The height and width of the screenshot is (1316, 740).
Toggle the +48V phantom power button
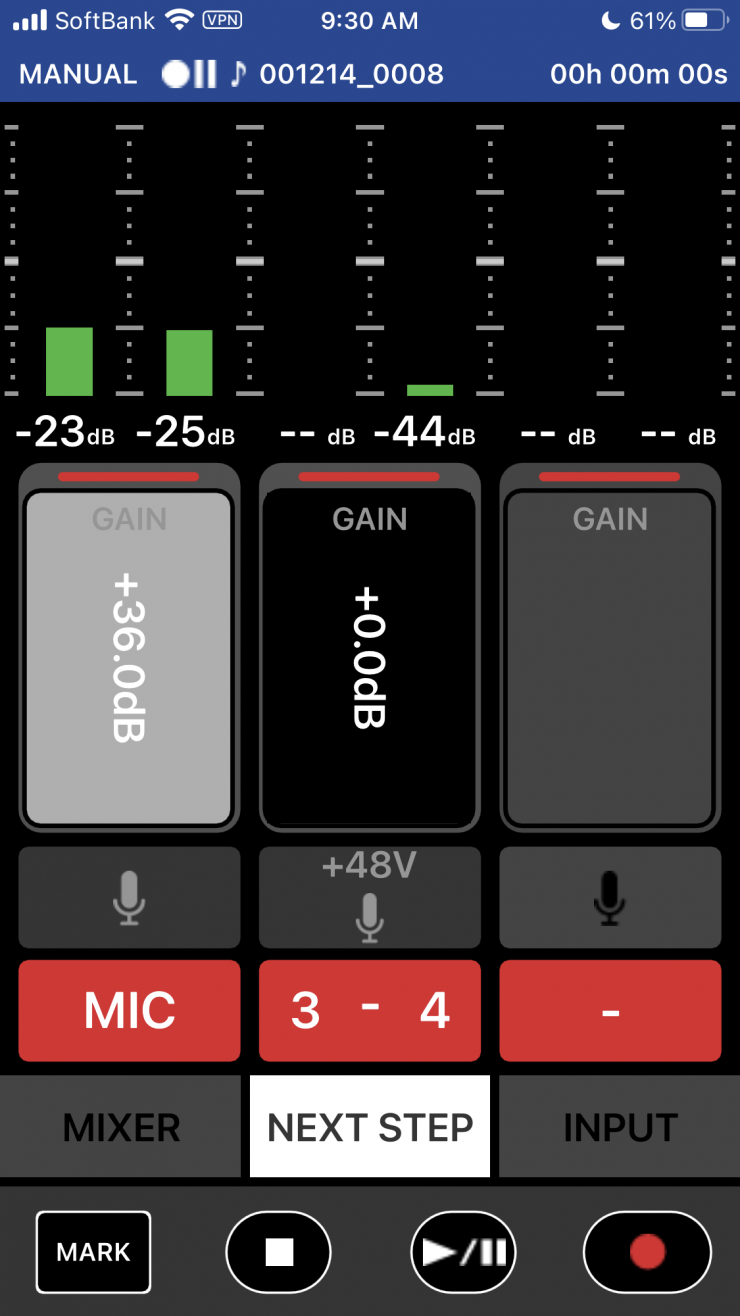click(369, 897)
